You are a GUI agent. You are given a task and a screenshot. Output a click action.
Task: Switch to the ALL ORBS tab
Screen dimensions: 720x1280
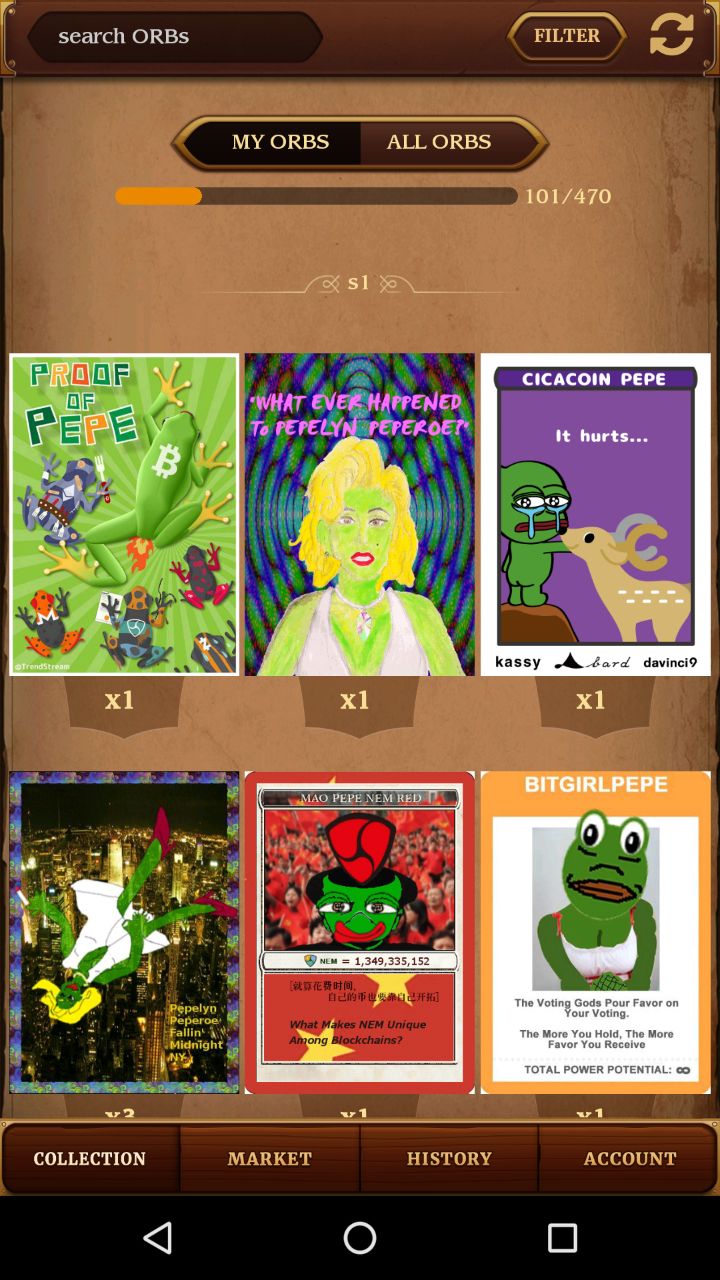pyautogui.click(x=440, y=142)
